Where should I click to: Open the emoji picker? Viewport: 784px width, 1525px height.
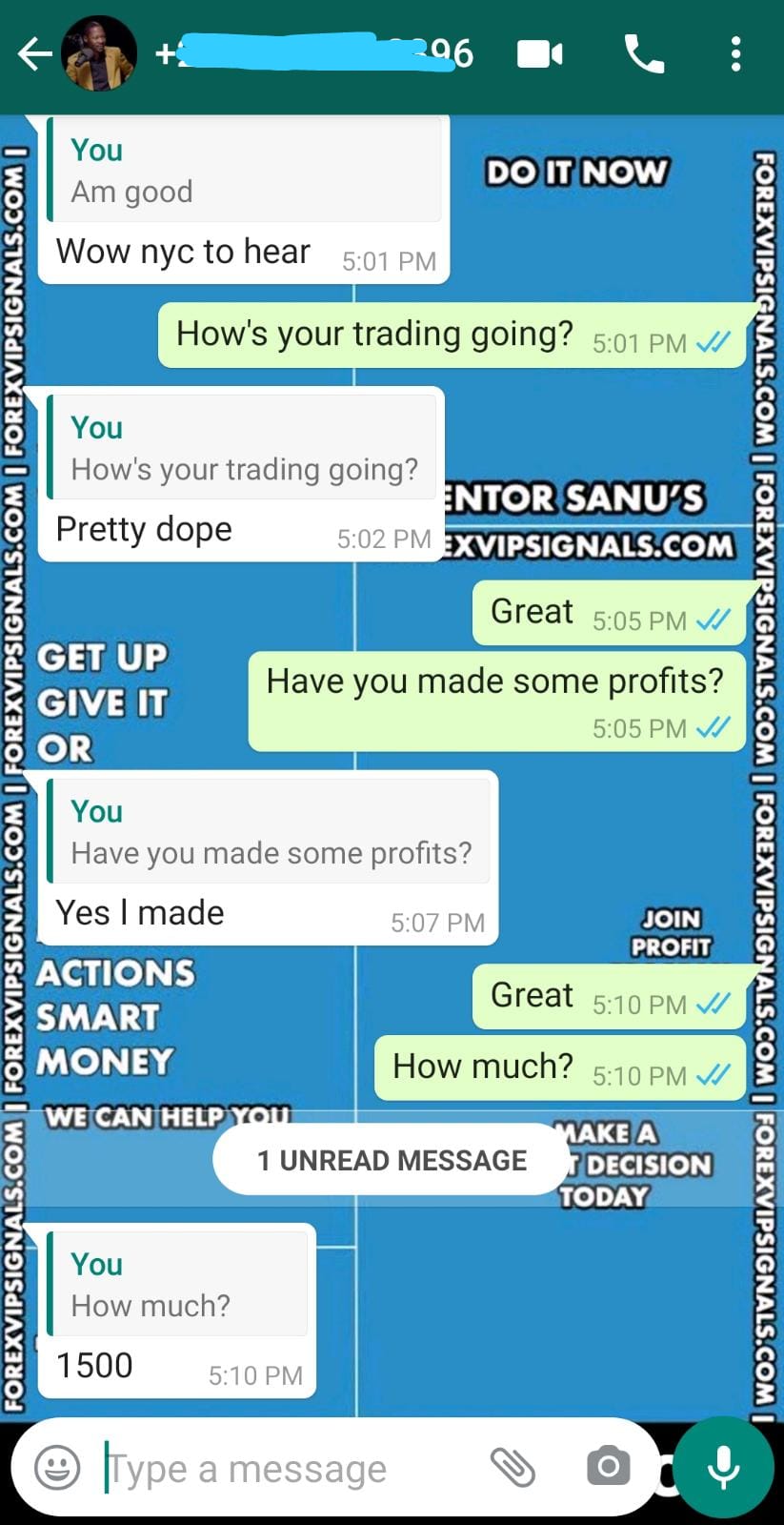(x=57, y=1468)
